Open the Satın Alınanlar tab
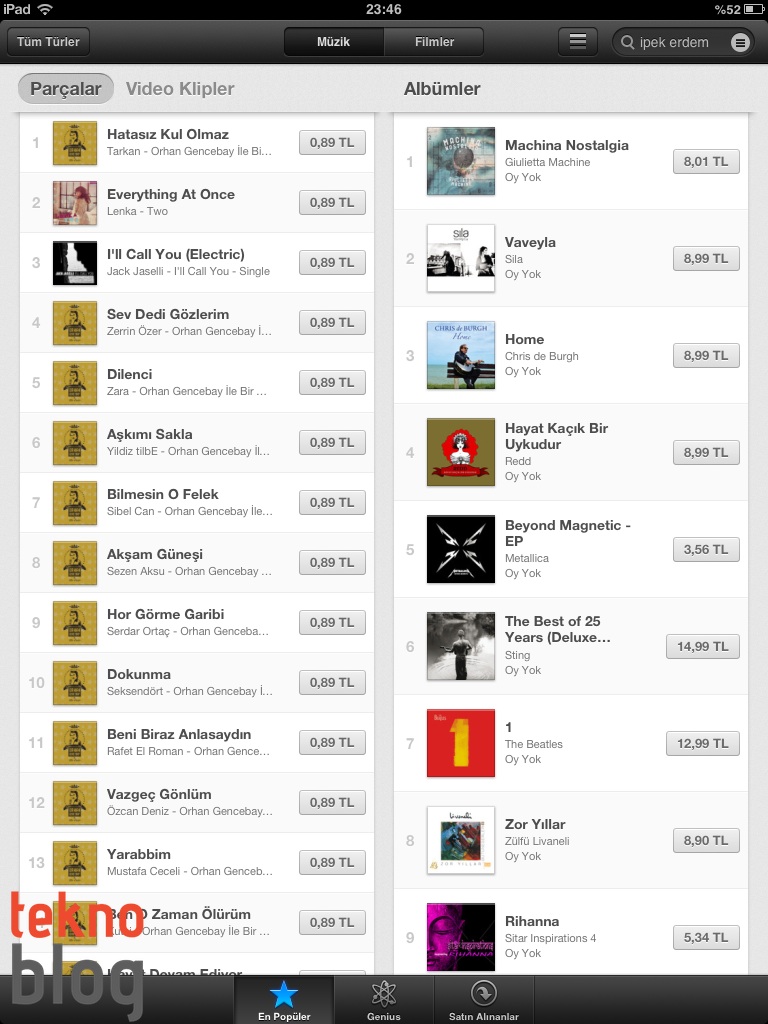Viewport: 768px width, 1024px height. point(484,998)
